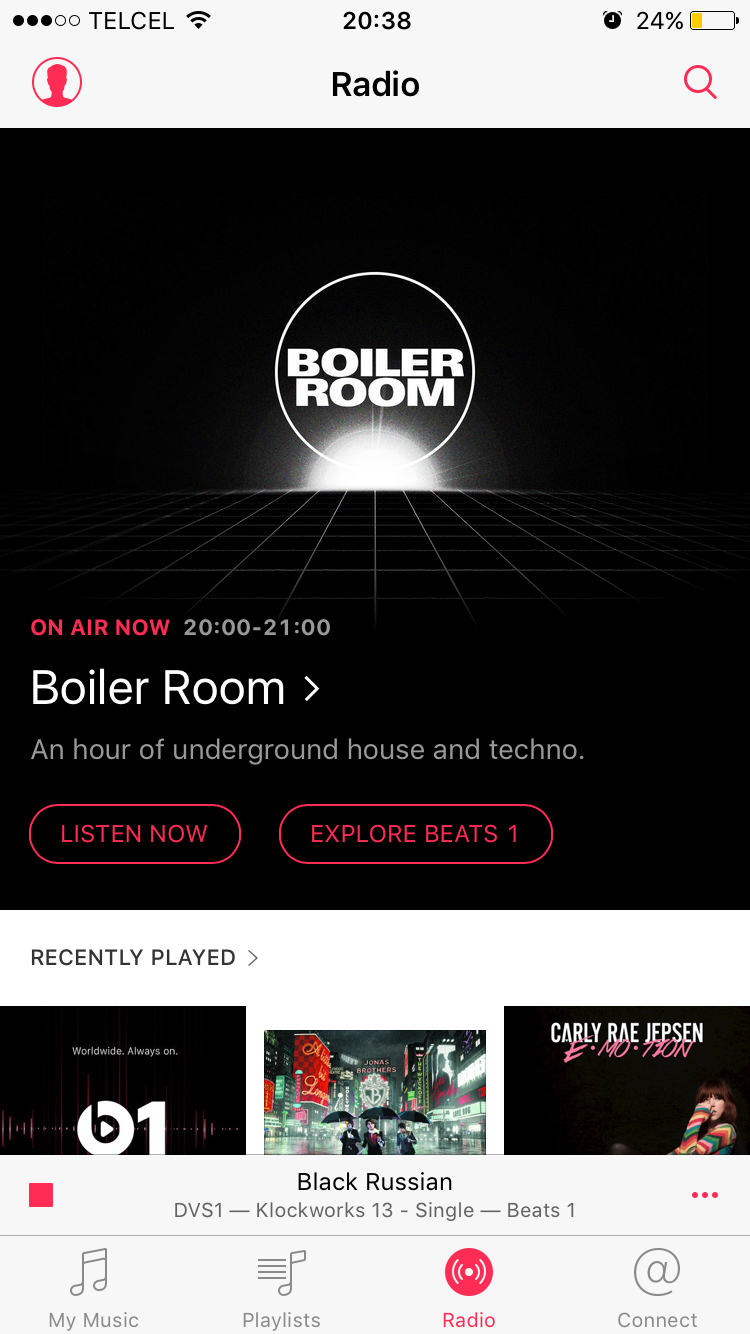Tap Explore Beats 1
This screenshot has height=1334, width=750.
click(415, 834)
